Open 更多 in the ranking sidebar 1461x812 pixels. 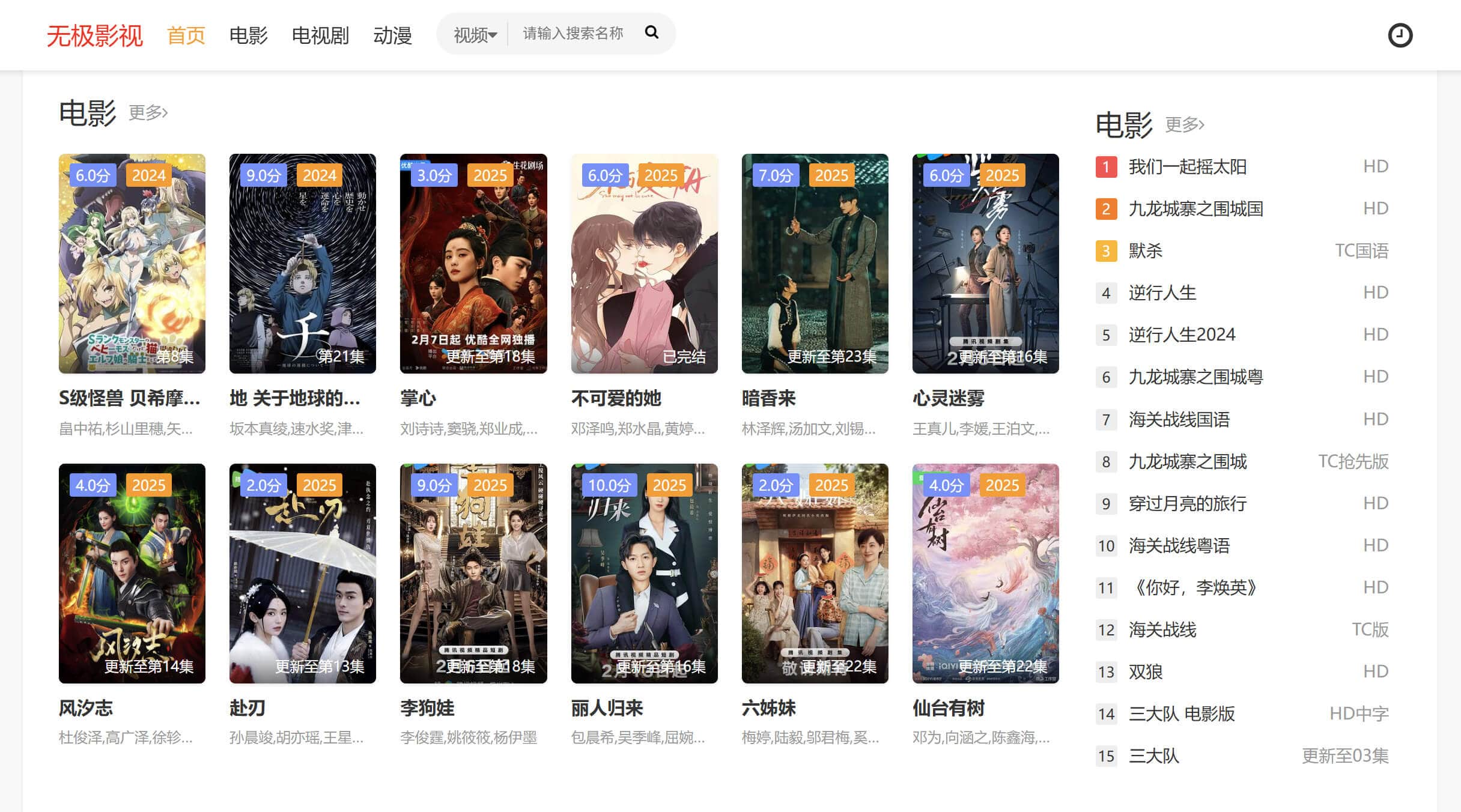[x=1185, y=124]
